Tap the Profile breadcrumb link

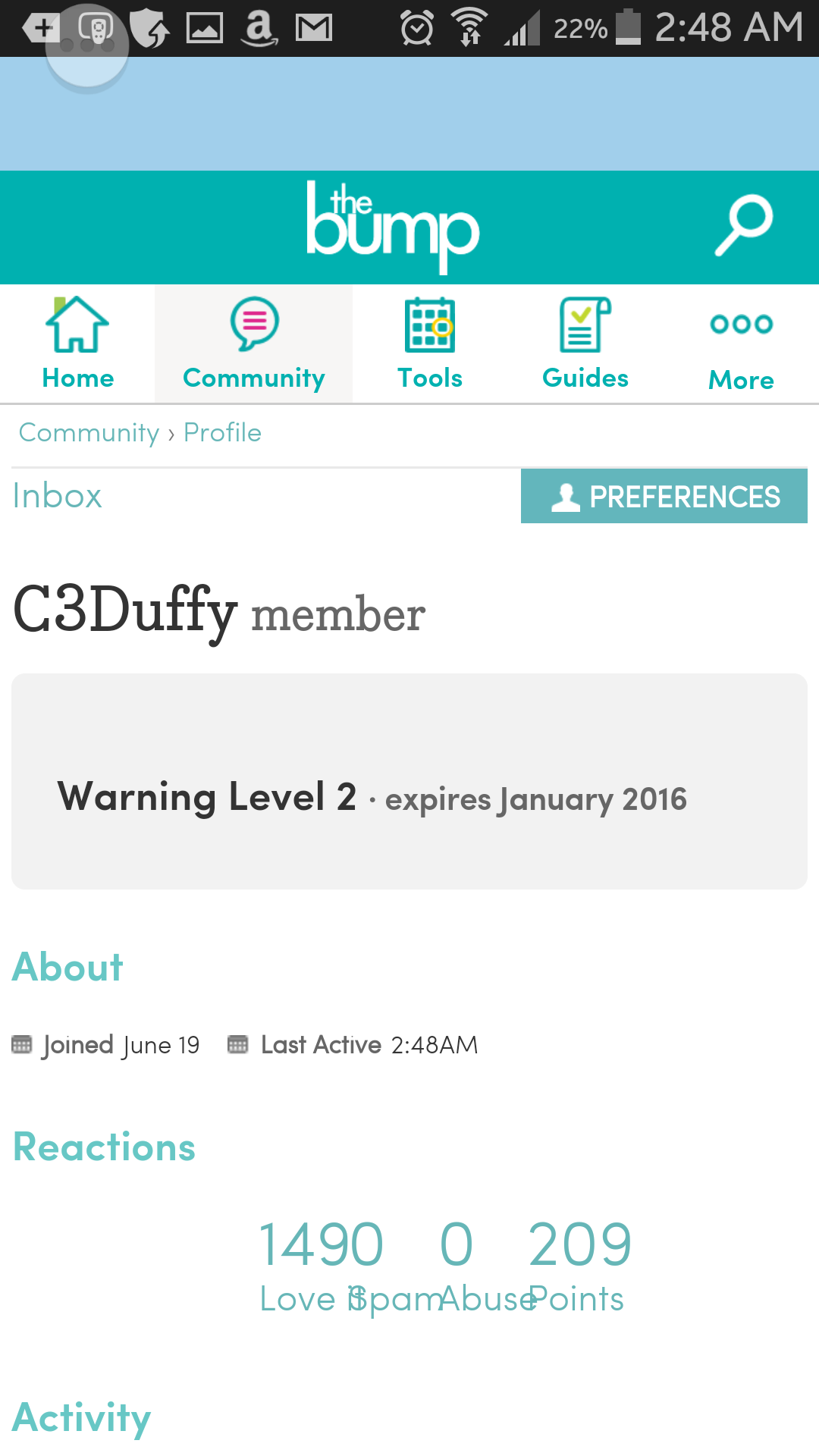pyautogui.click(x=222, y=433)
